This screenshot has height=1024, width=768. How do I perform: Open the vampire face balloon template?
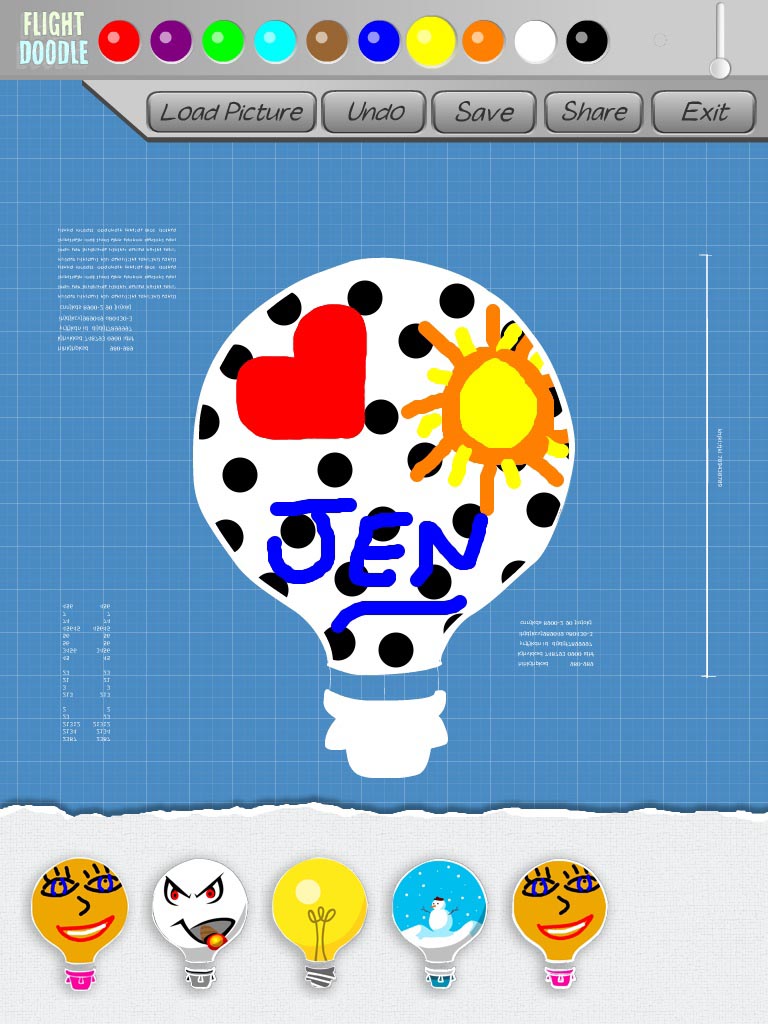[x=200, y=918]
